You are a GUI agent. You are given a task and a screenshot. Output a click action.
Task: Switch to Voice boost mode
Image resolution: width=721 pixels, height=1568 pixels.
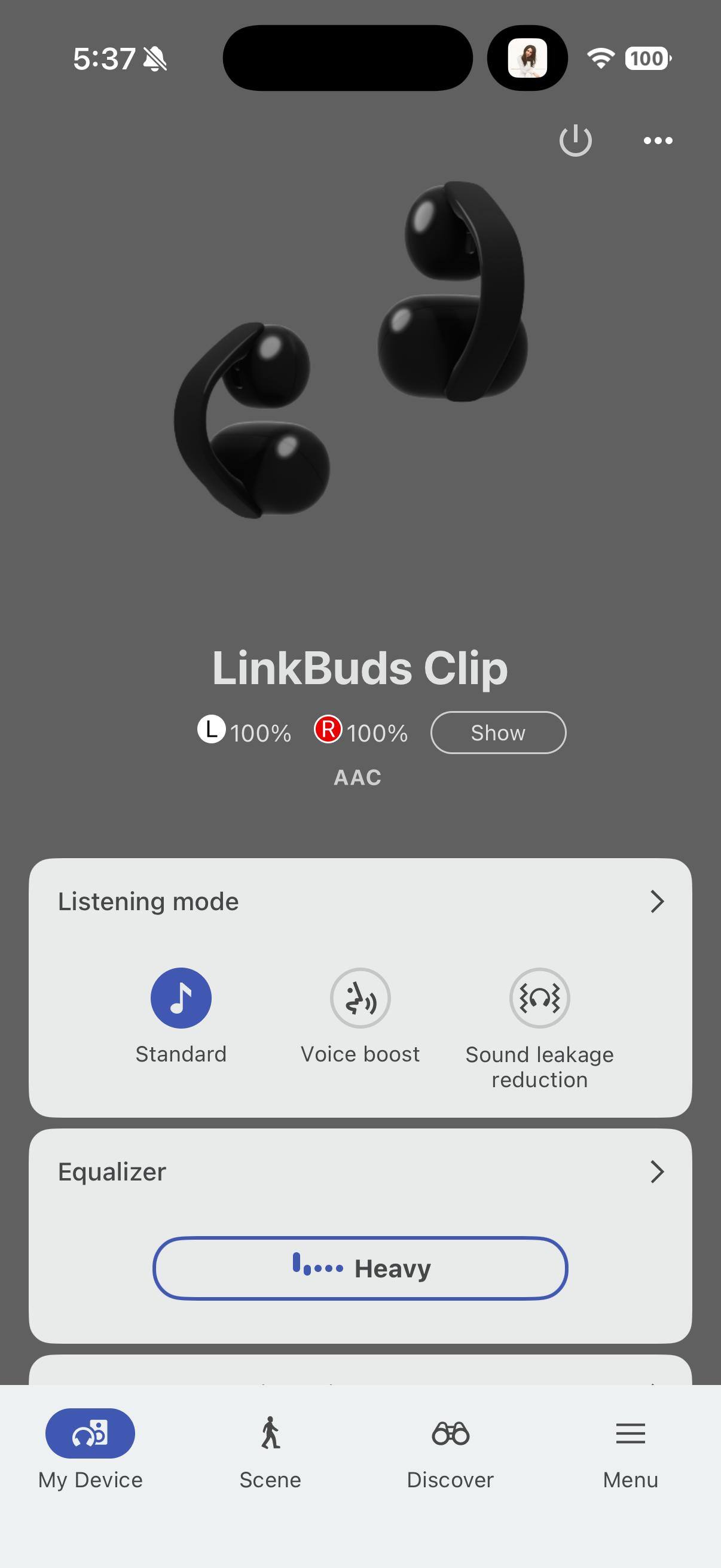click(x=360, y=998)
